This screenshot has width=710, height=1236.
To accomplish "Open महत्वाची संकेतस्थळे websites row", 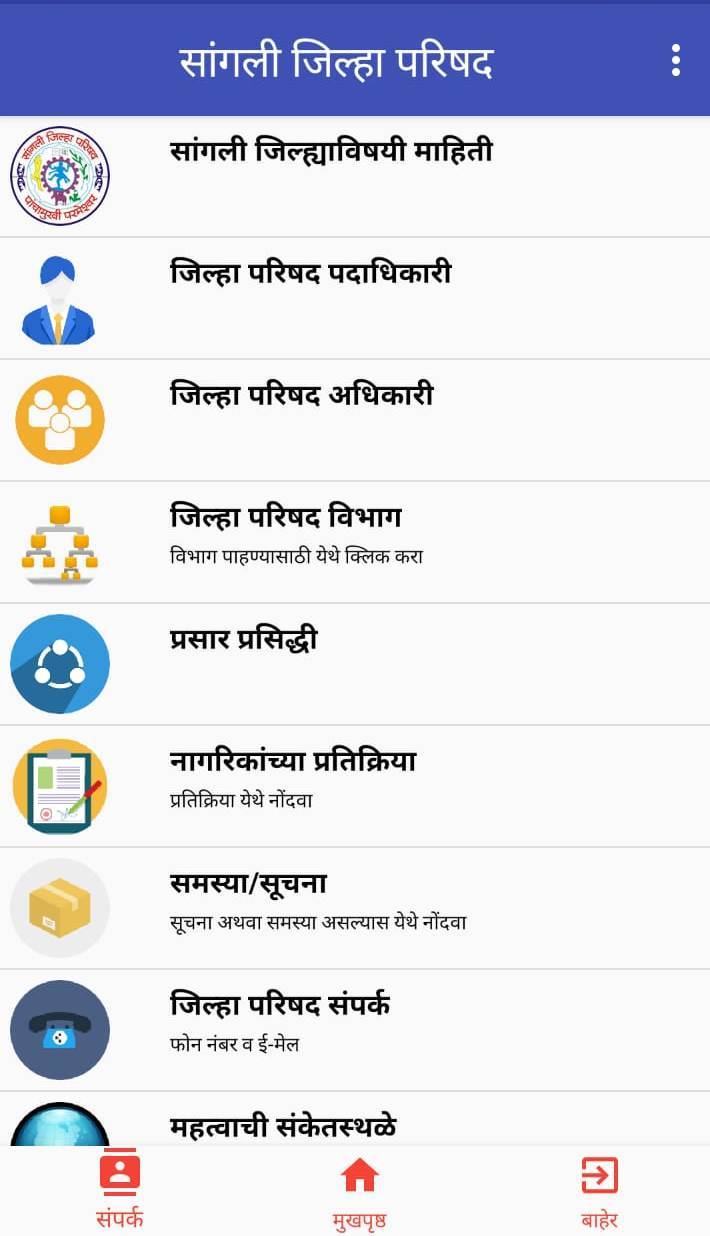I will (355, 1119).
